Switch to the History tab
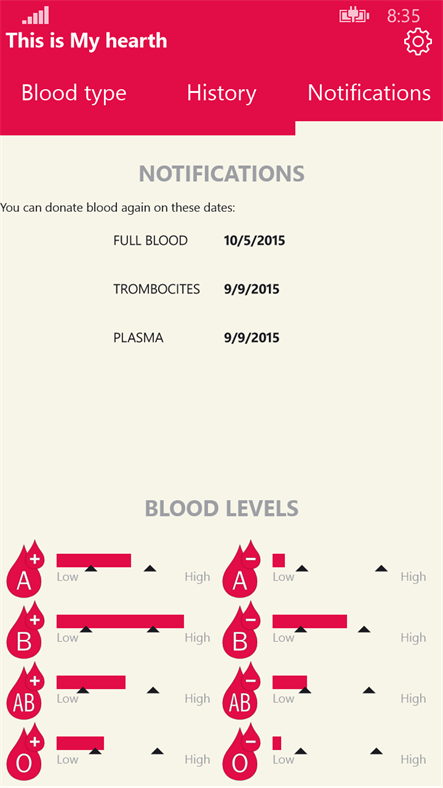The image size is (443, 788). click(x=222, y=93)
